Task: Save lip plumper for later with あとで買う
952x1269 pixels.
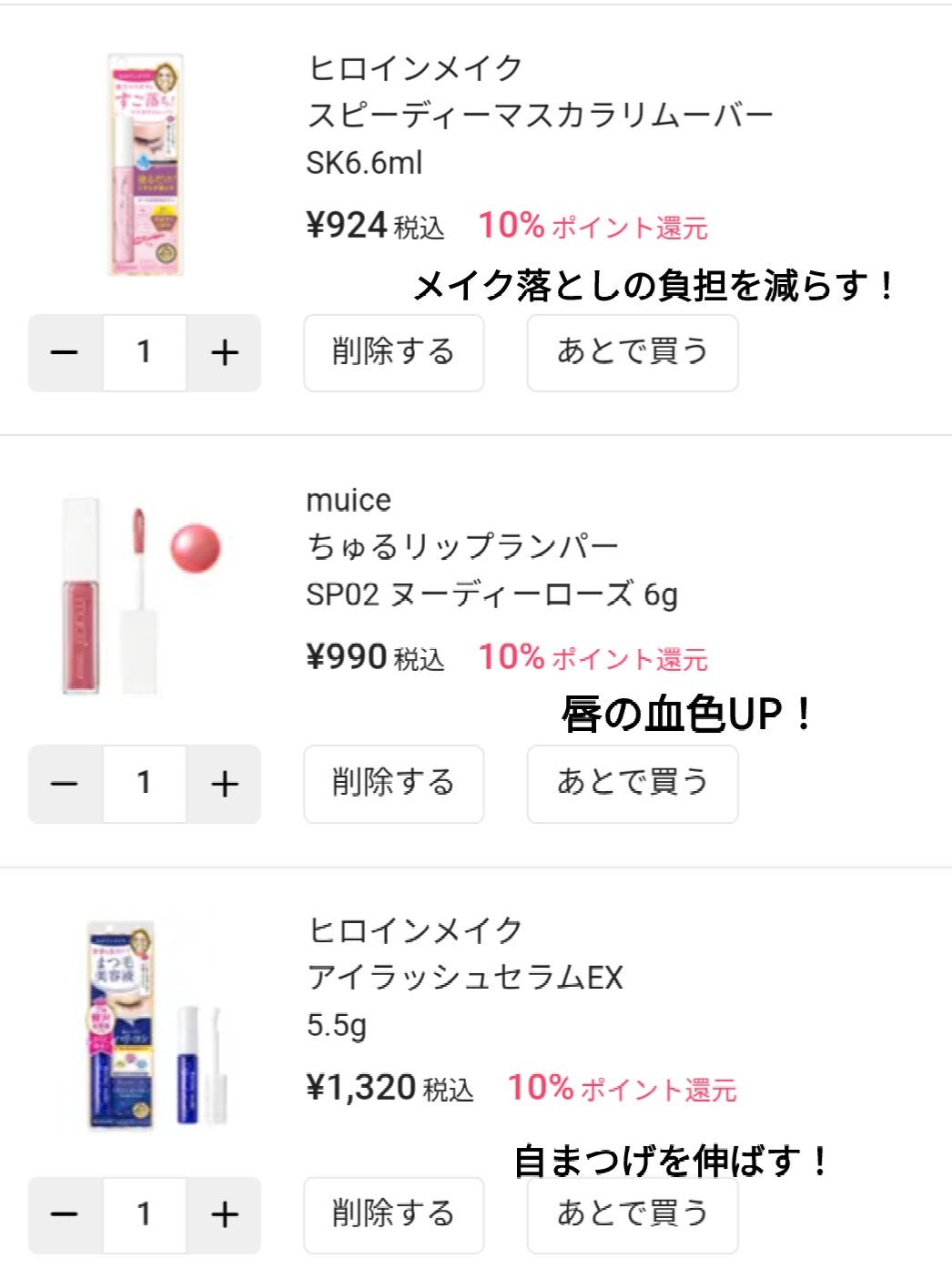Action: pyautogui.click(x=633, y=784)
